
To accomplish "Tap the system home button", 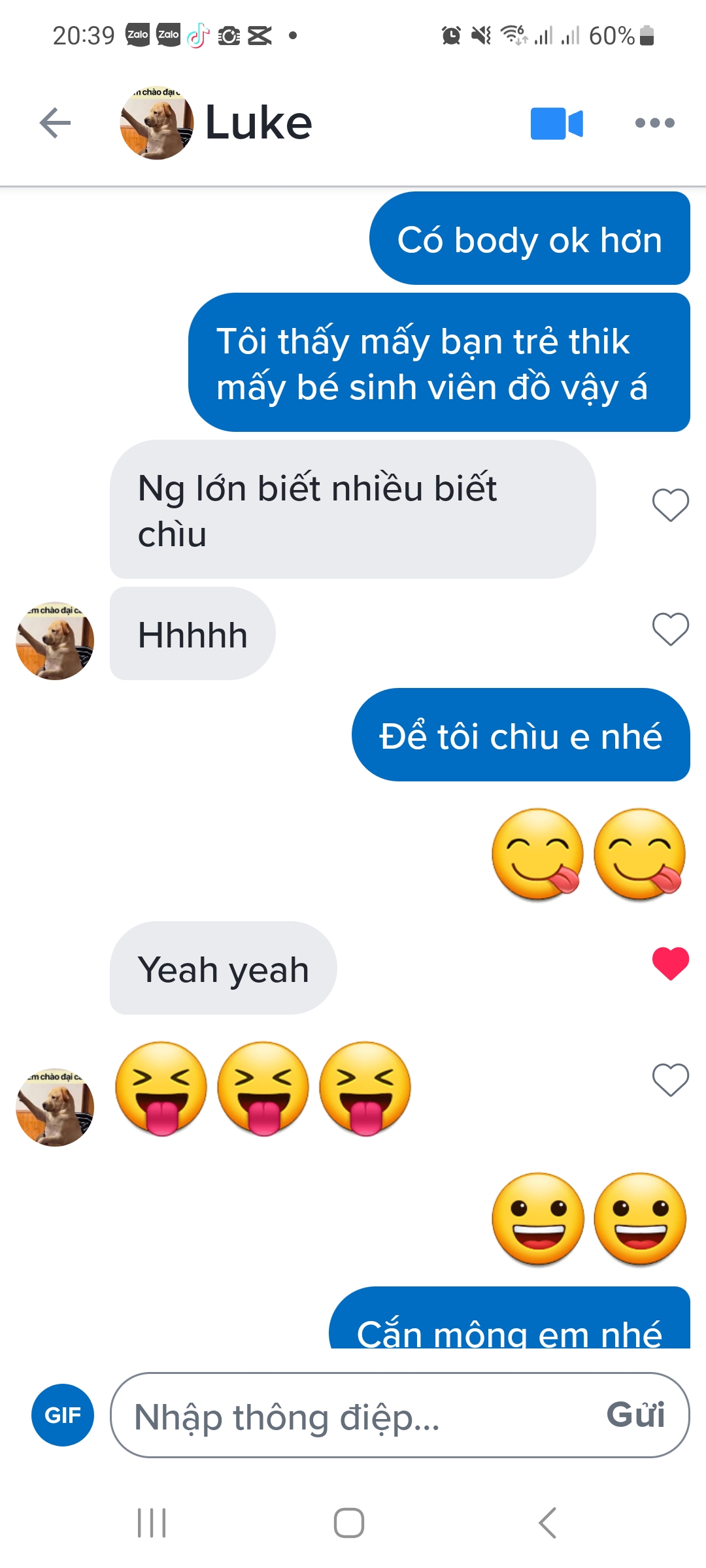I will [349, 1523].
